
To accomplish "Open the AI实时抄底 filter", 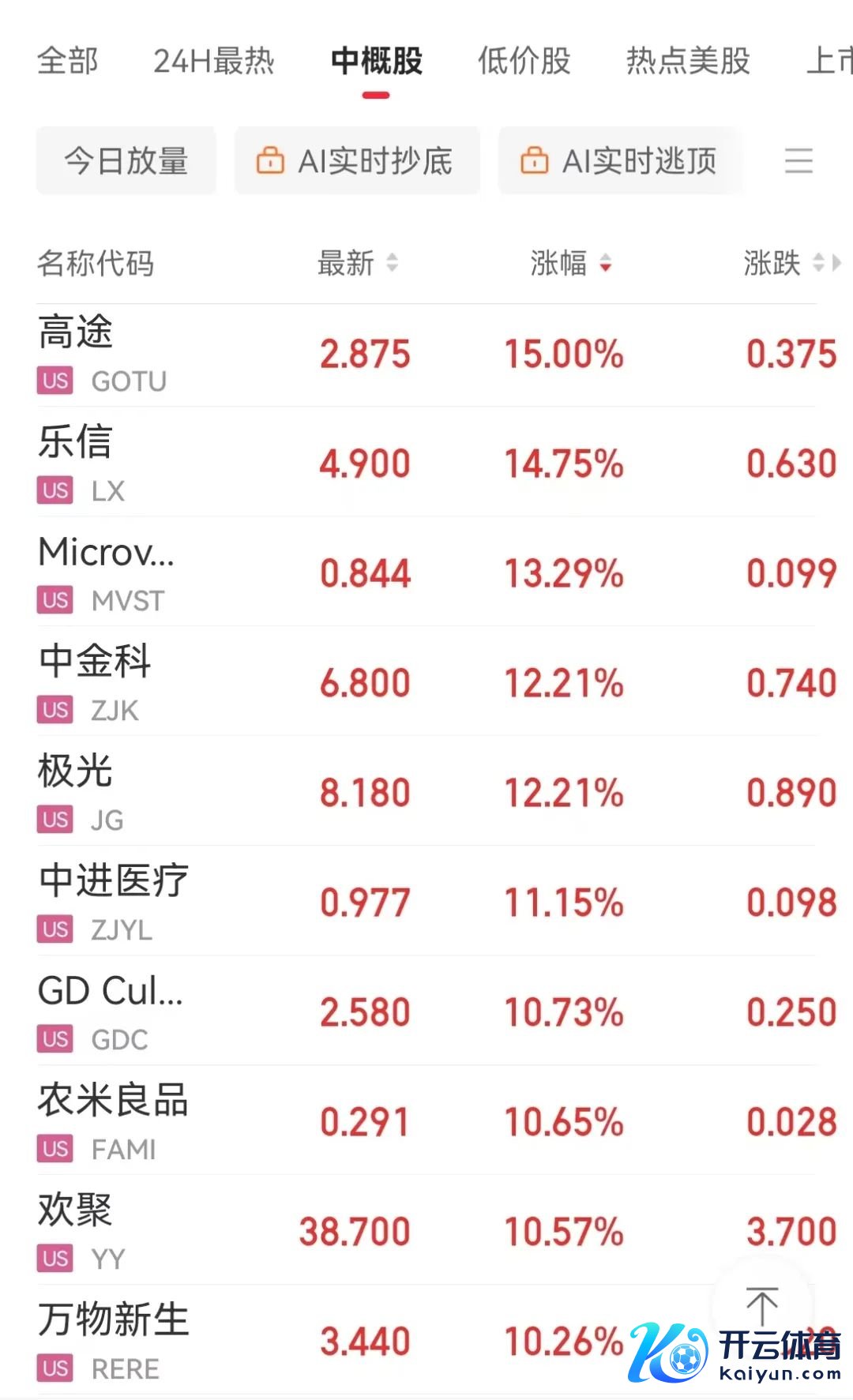I will click(x=357, y=161).
